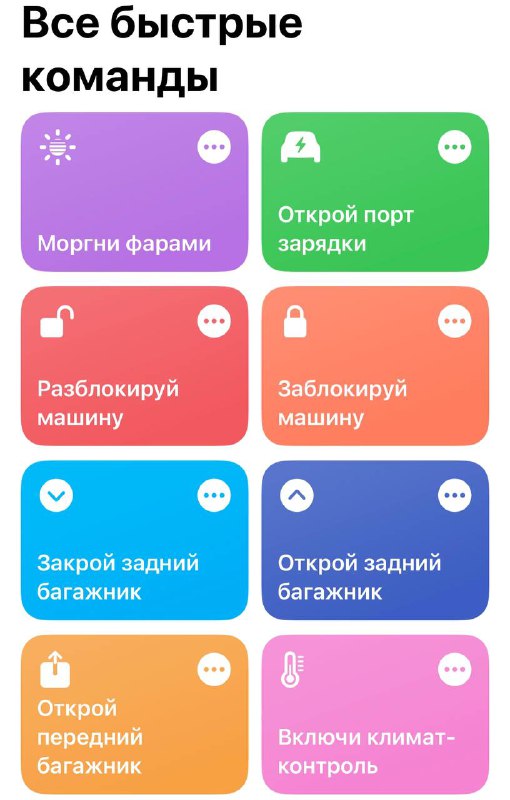Open options for Открой задний багажник
This screenshot has width=510, height=800.
tap(454, 495)
